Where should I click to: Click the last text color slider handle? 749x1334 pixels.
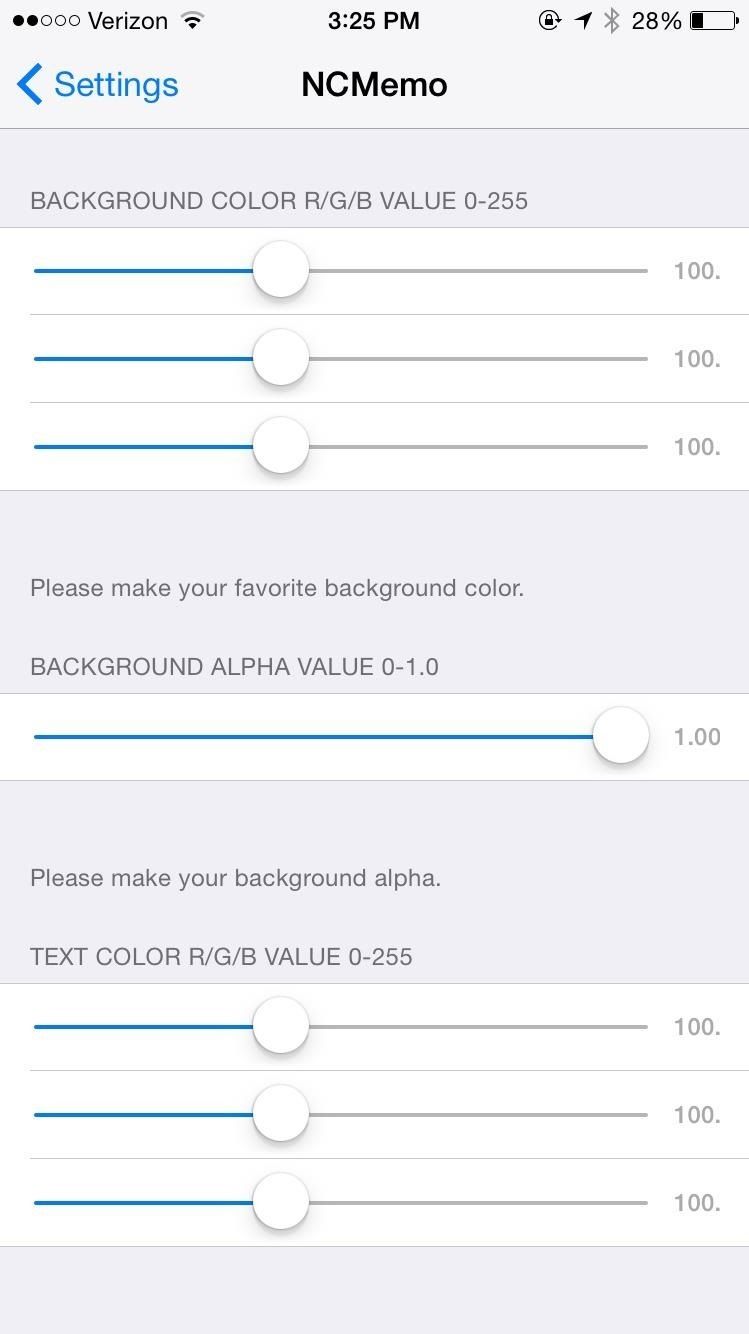[x=280, y=1201]
